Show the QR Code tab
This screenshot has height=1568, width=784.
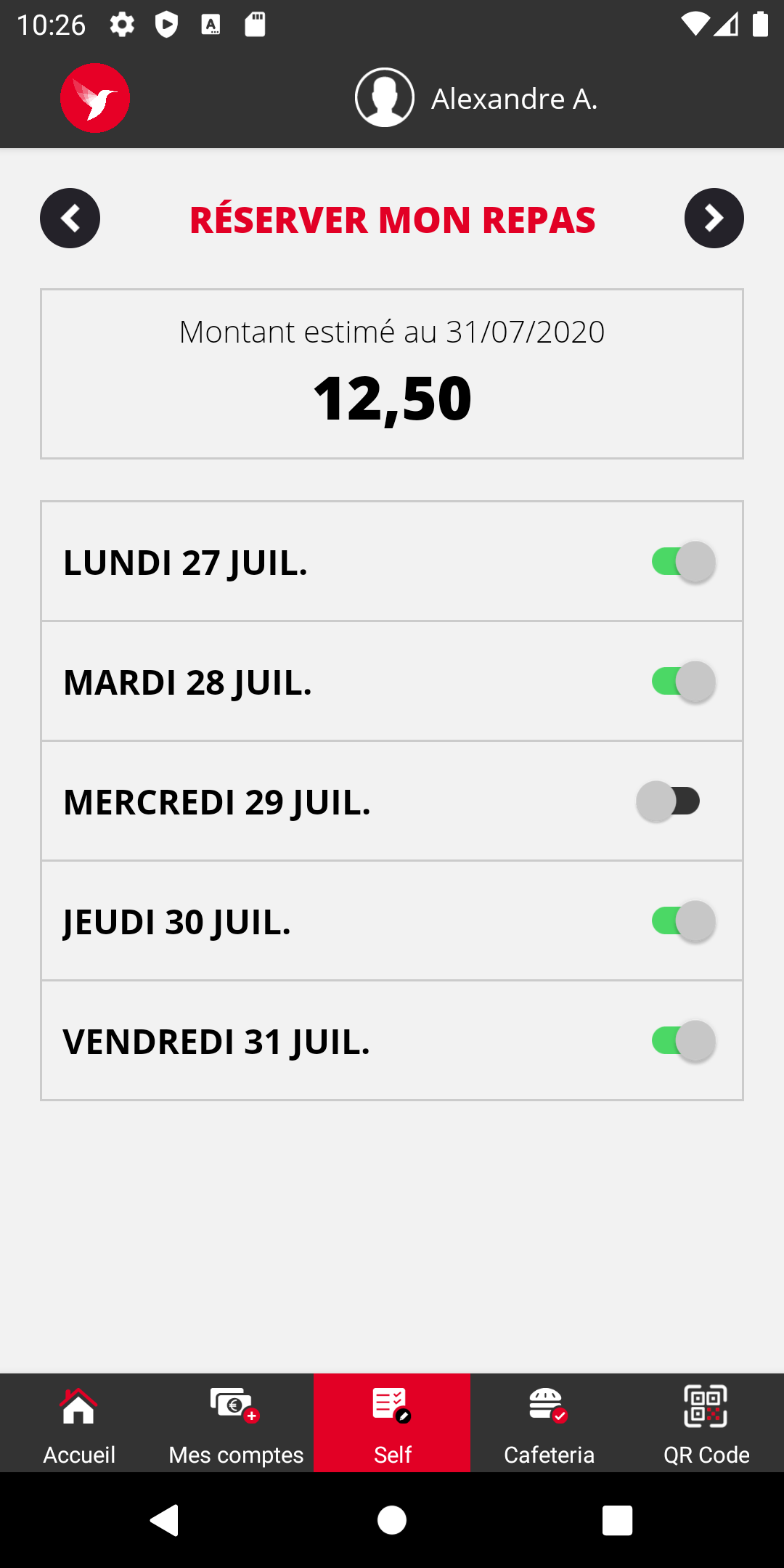(706, 1424)
